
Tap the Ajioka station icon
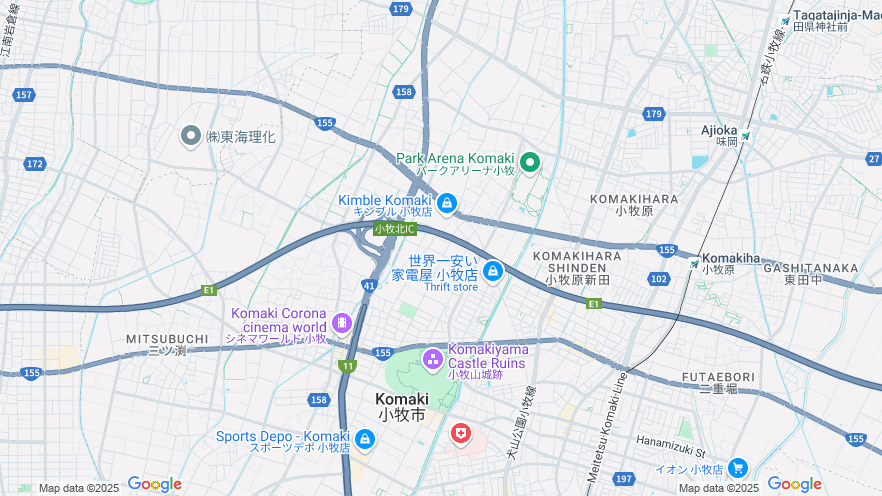pyautogui.click(x=746, y=136)
